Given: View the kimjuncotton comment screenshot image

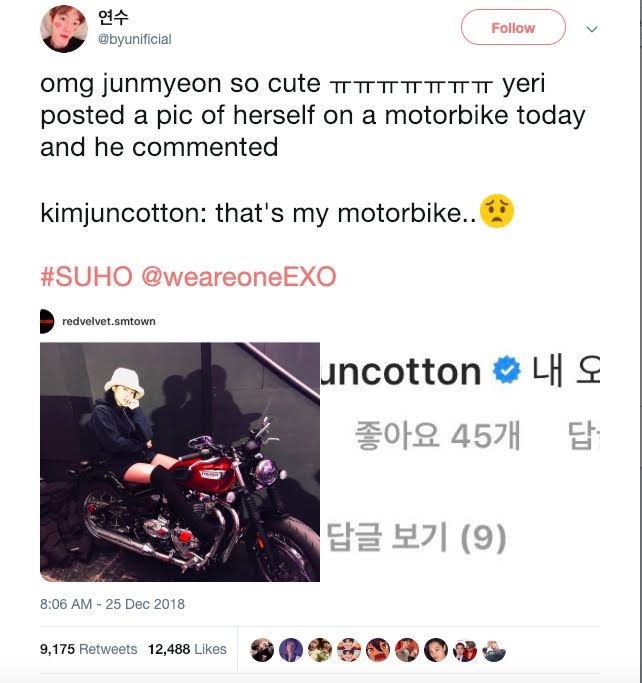Looking at the screenshot, I should pos(460,461).
